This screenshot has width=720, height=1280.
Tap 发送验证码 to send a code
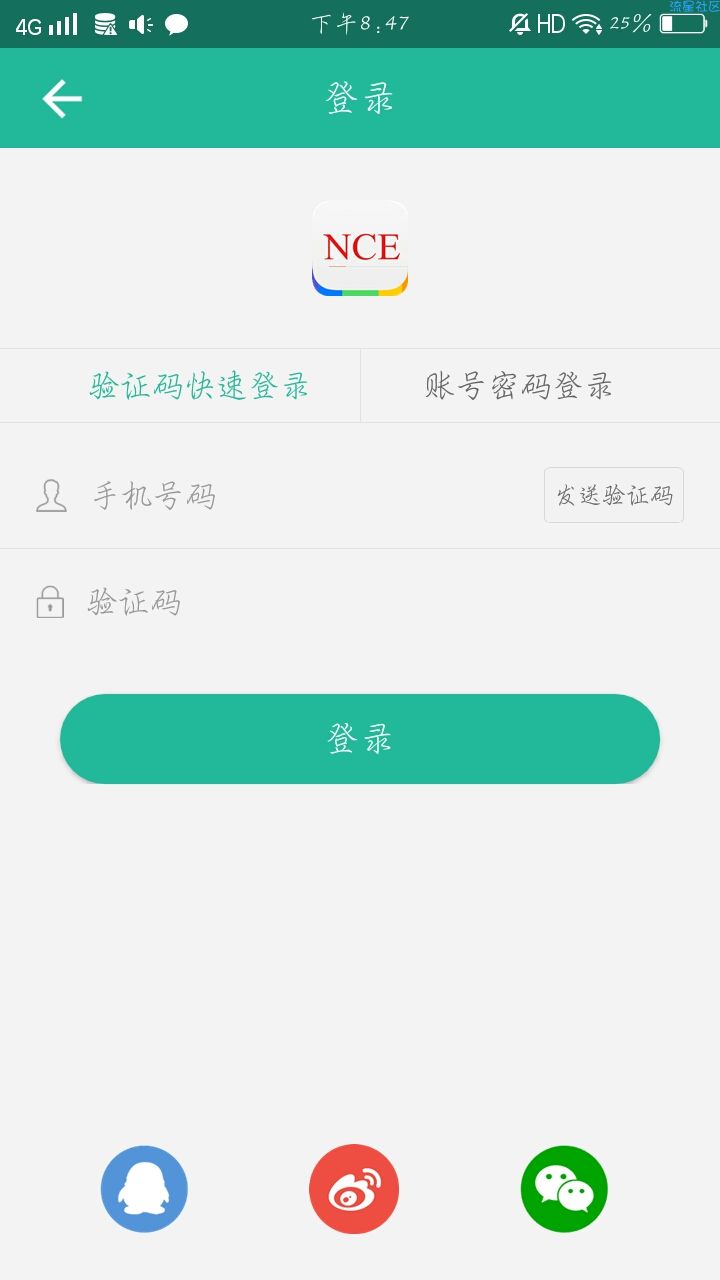(x=614, y=495)
